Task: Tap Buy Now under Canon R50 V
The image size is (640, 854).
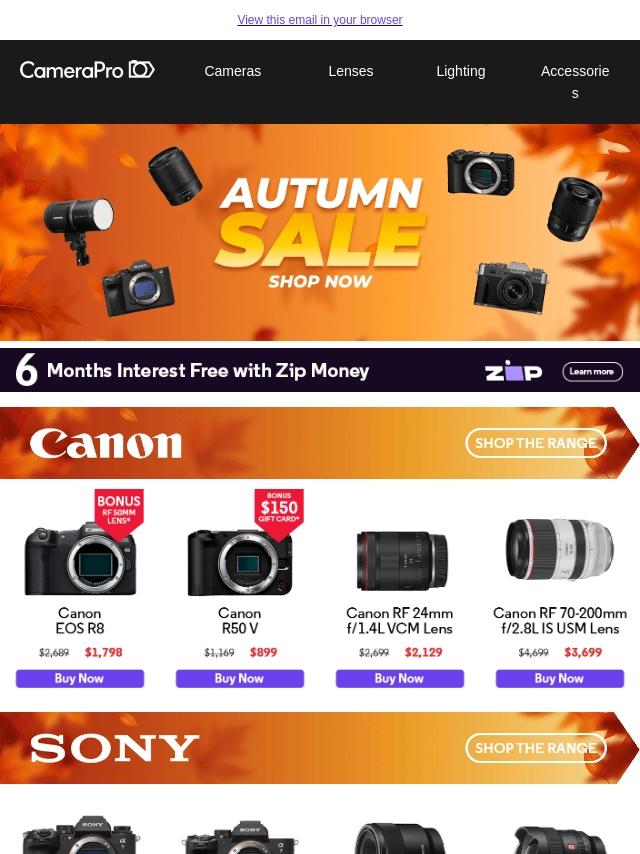Action: pyautogui.click(x=240, y=678)
